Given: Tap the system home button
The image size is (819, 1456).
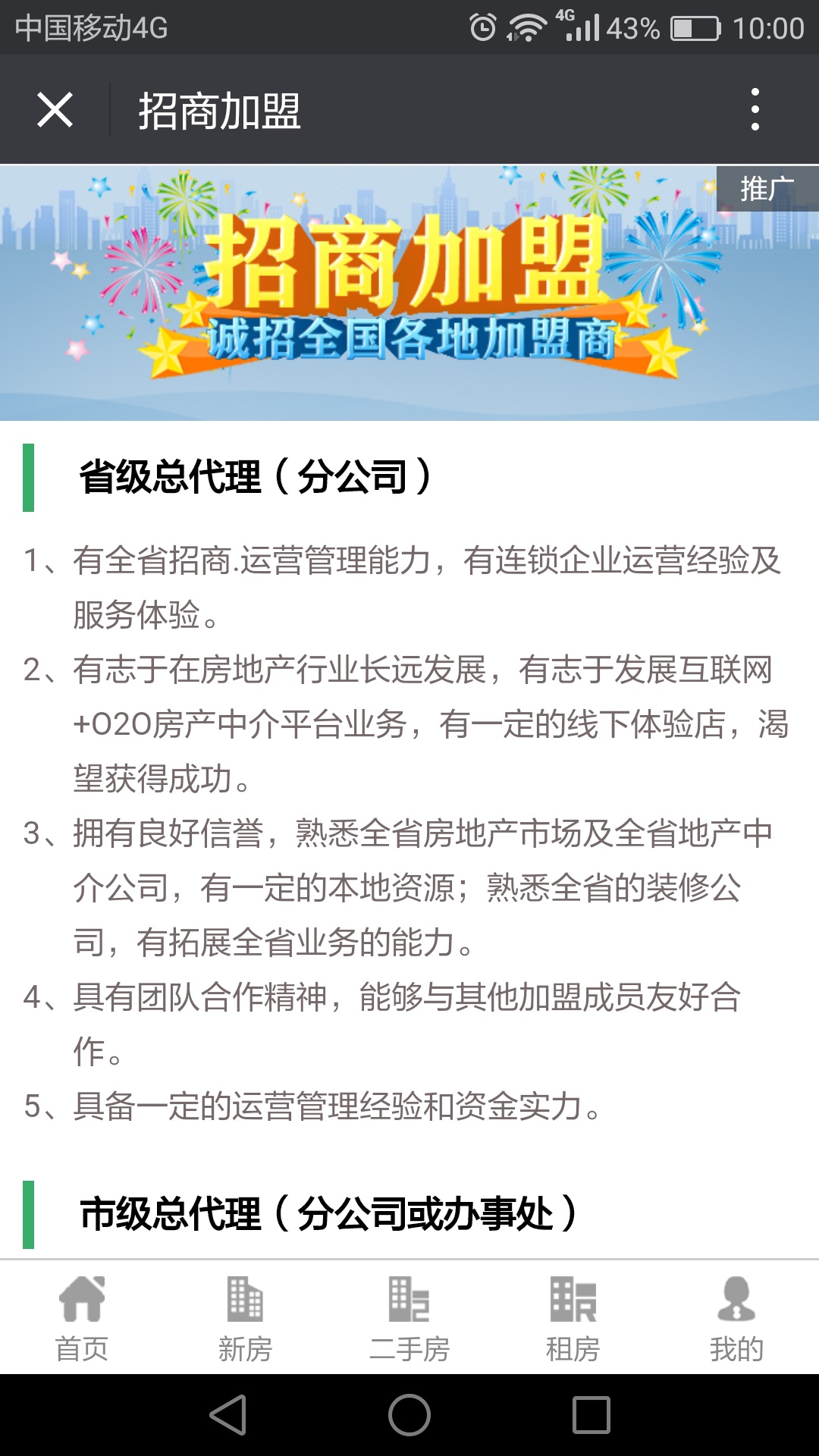Looking at the screenshot, I should (409, 1415).
